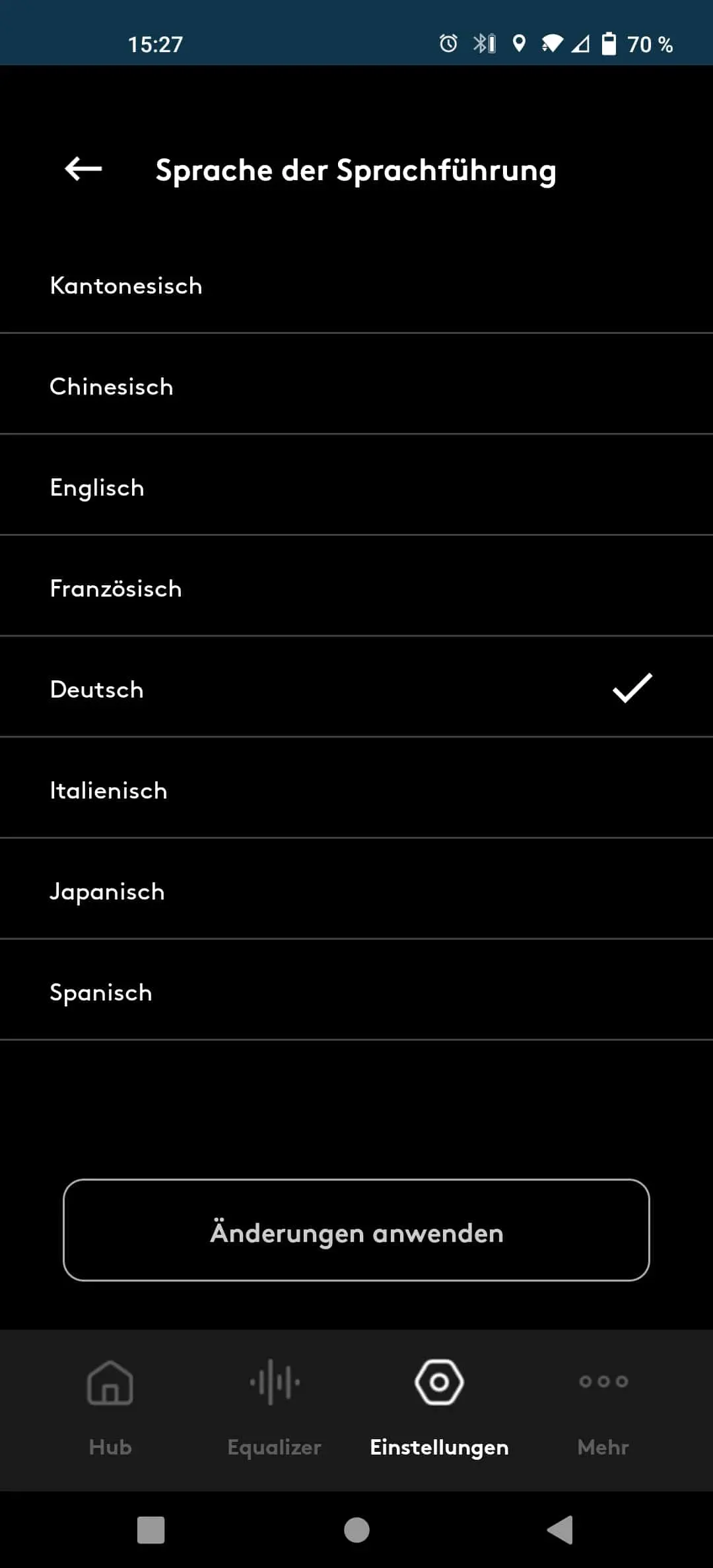The image size is (713, 1568).
Task: Pick Spanisch as voice language
Action: 356,992
